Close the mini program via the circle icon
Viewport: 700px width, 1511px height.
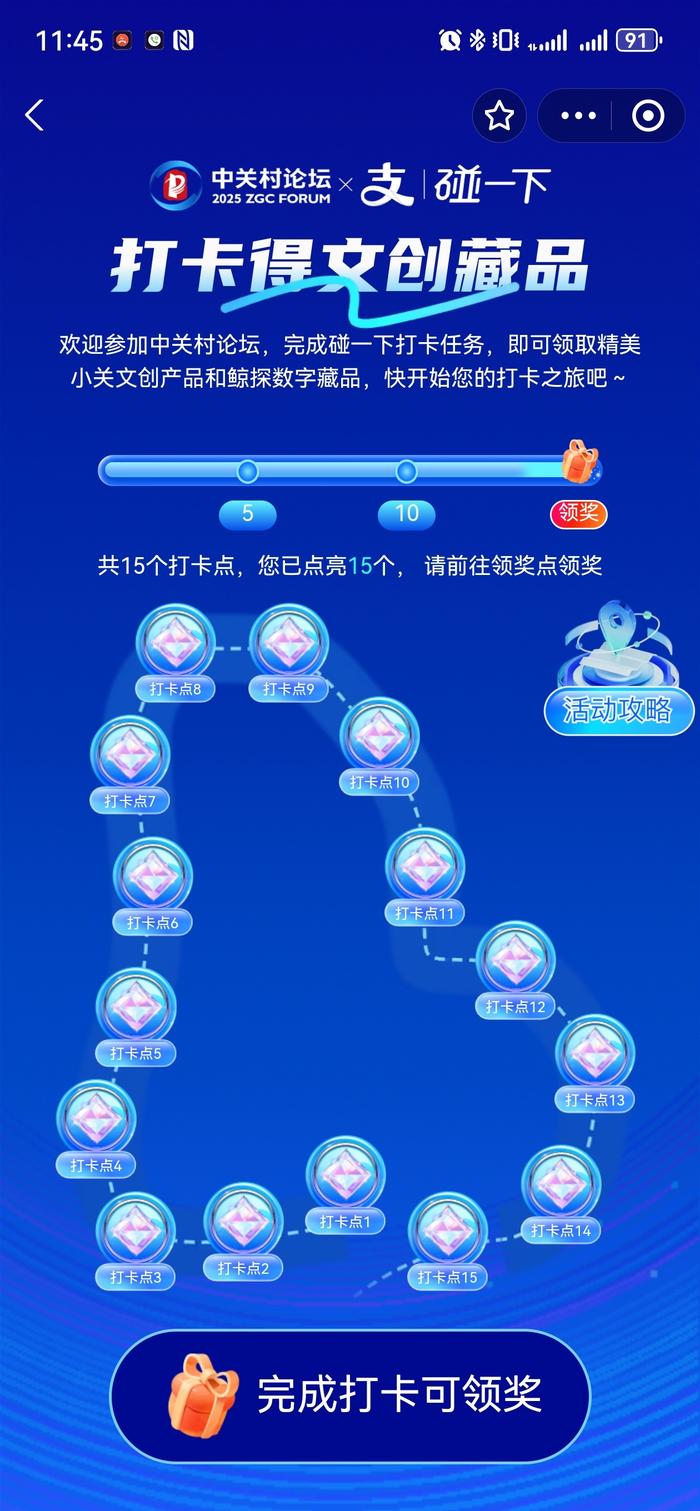click(648, 116)
